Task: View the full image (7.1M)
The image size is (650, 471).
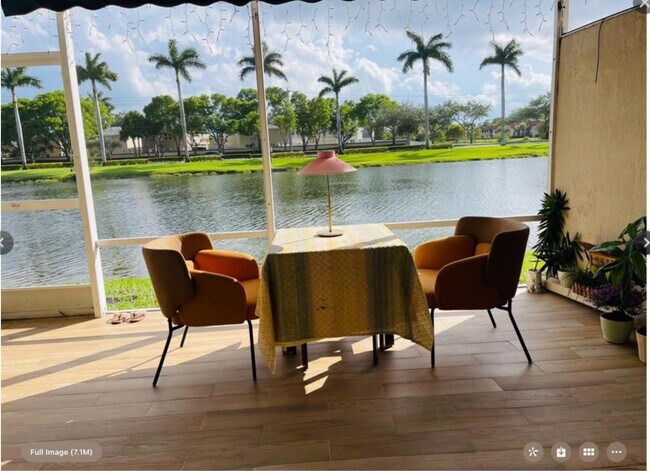Action: [x=61, y=452]
